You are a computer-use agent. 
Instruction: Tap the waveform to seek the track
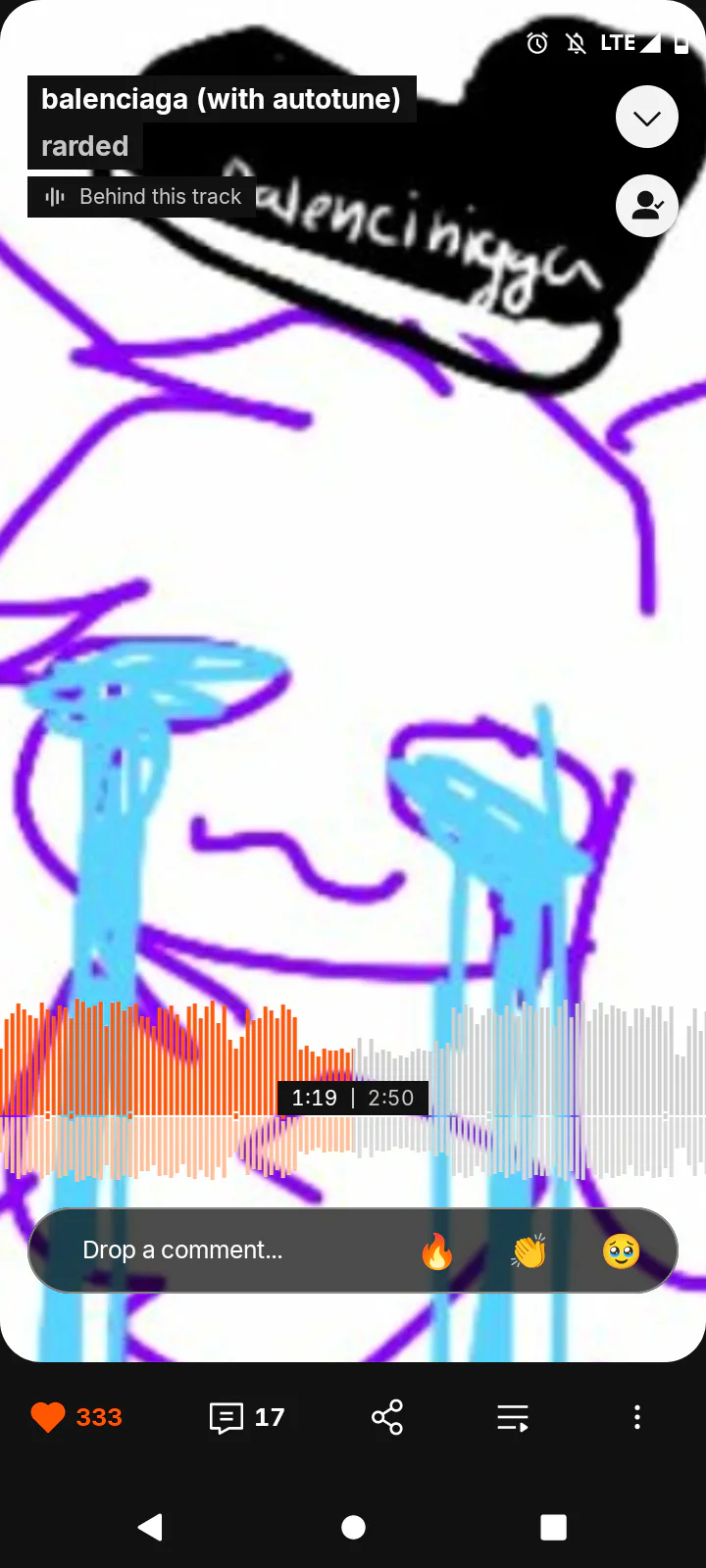[x=353, y=1090]
